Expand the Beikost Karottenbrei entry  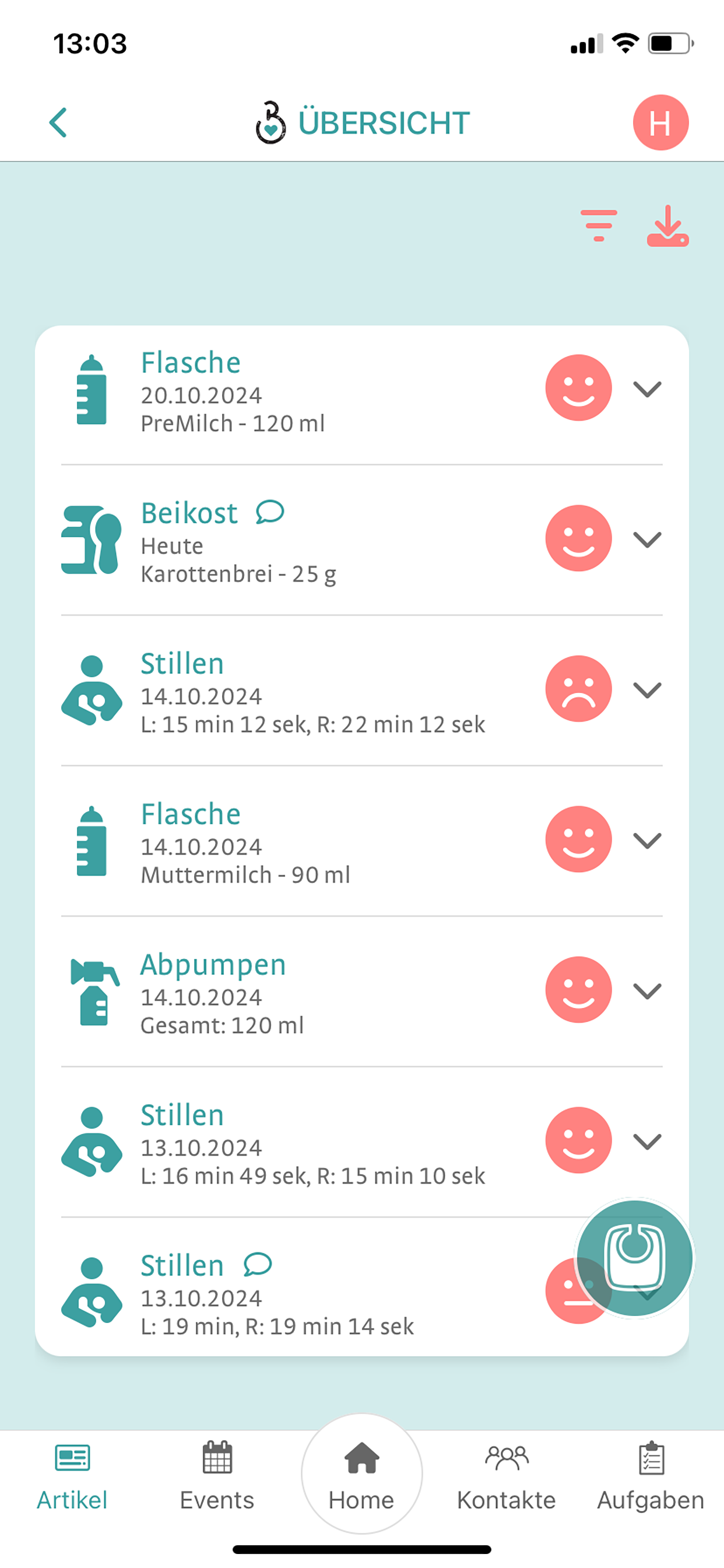pos(647,538)
